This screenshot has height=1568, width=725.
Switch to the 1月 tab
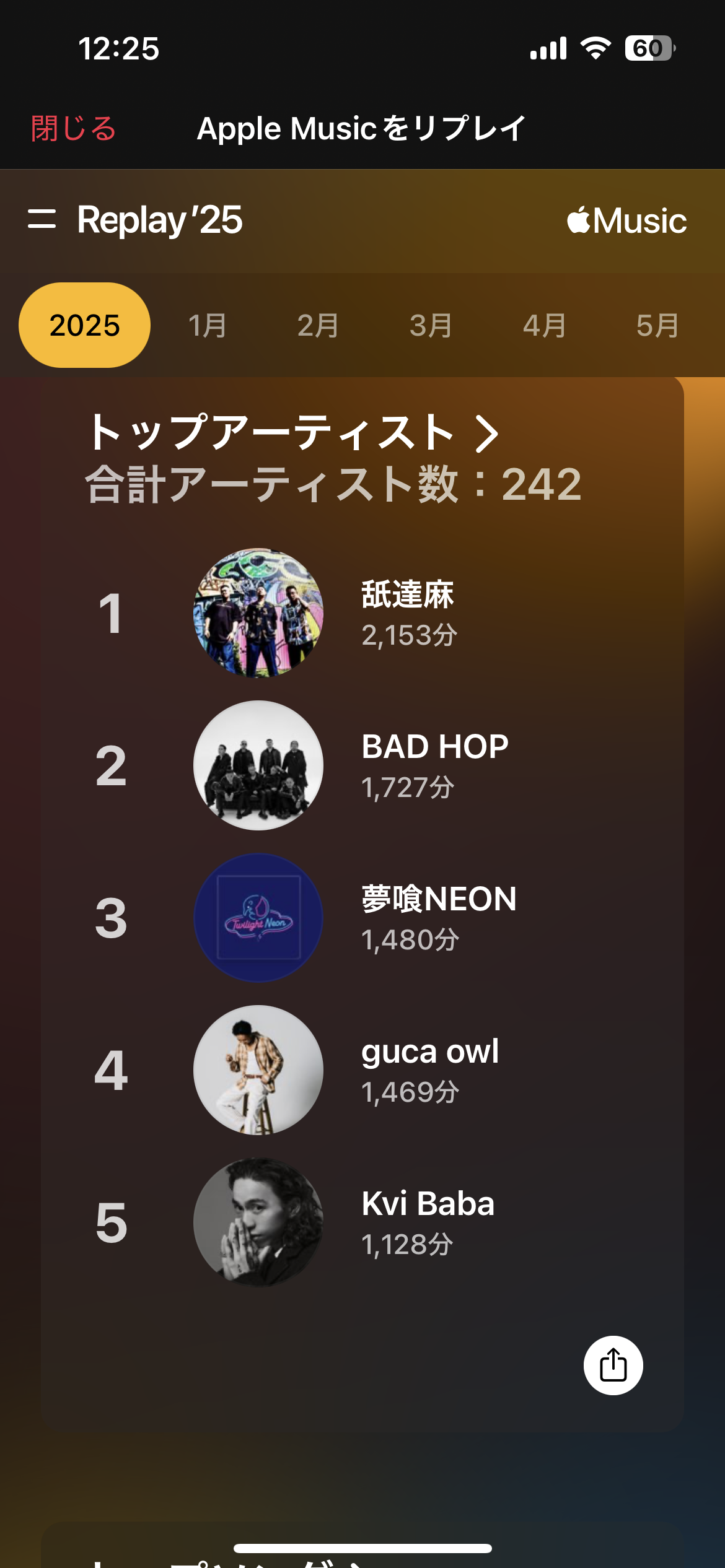pos(208,325)
